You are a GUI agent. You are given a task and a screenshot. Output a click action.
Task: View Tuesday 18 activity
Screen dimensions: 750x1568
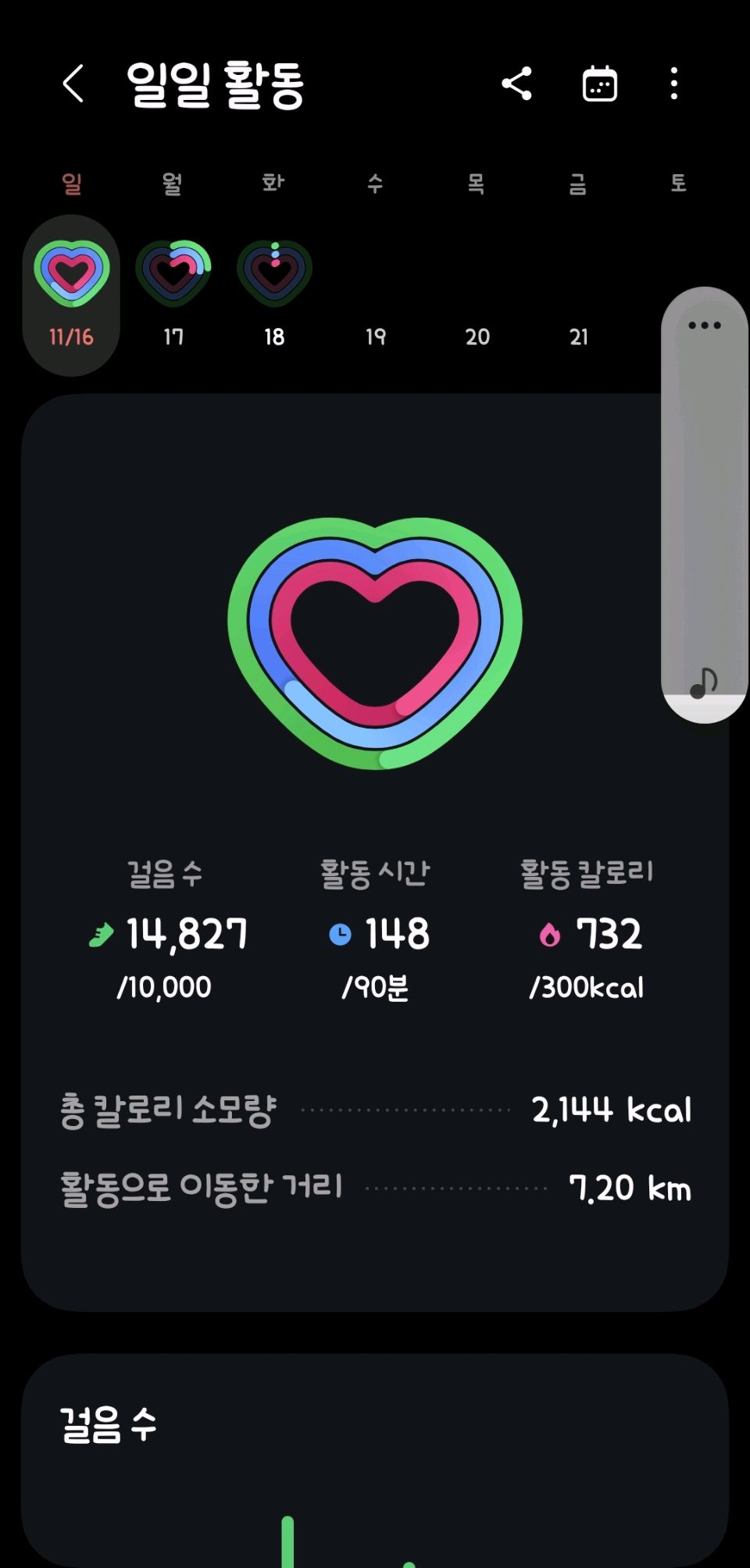point(274,294)
